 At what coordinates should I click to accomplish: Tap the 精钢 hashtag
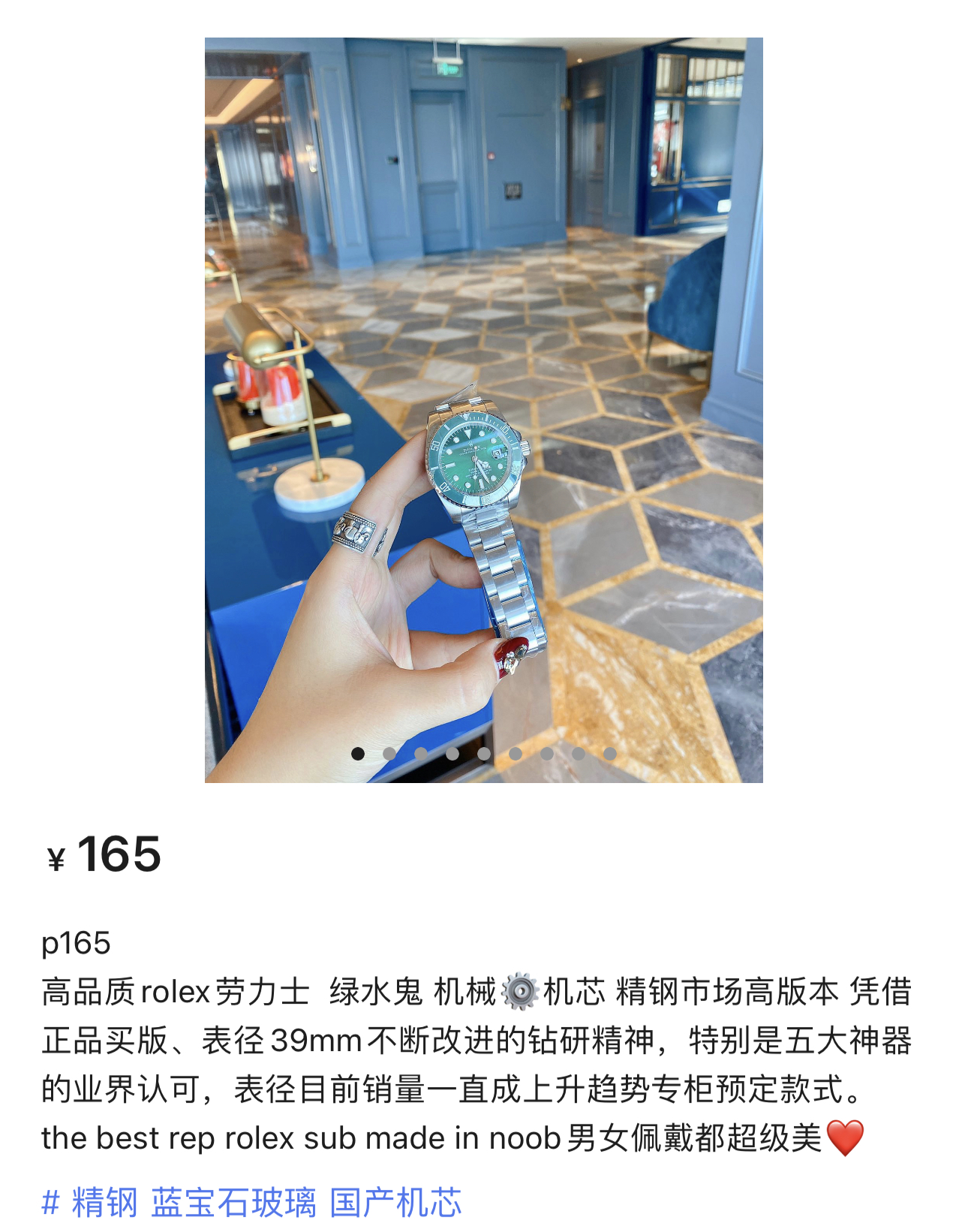(104, 1202)
